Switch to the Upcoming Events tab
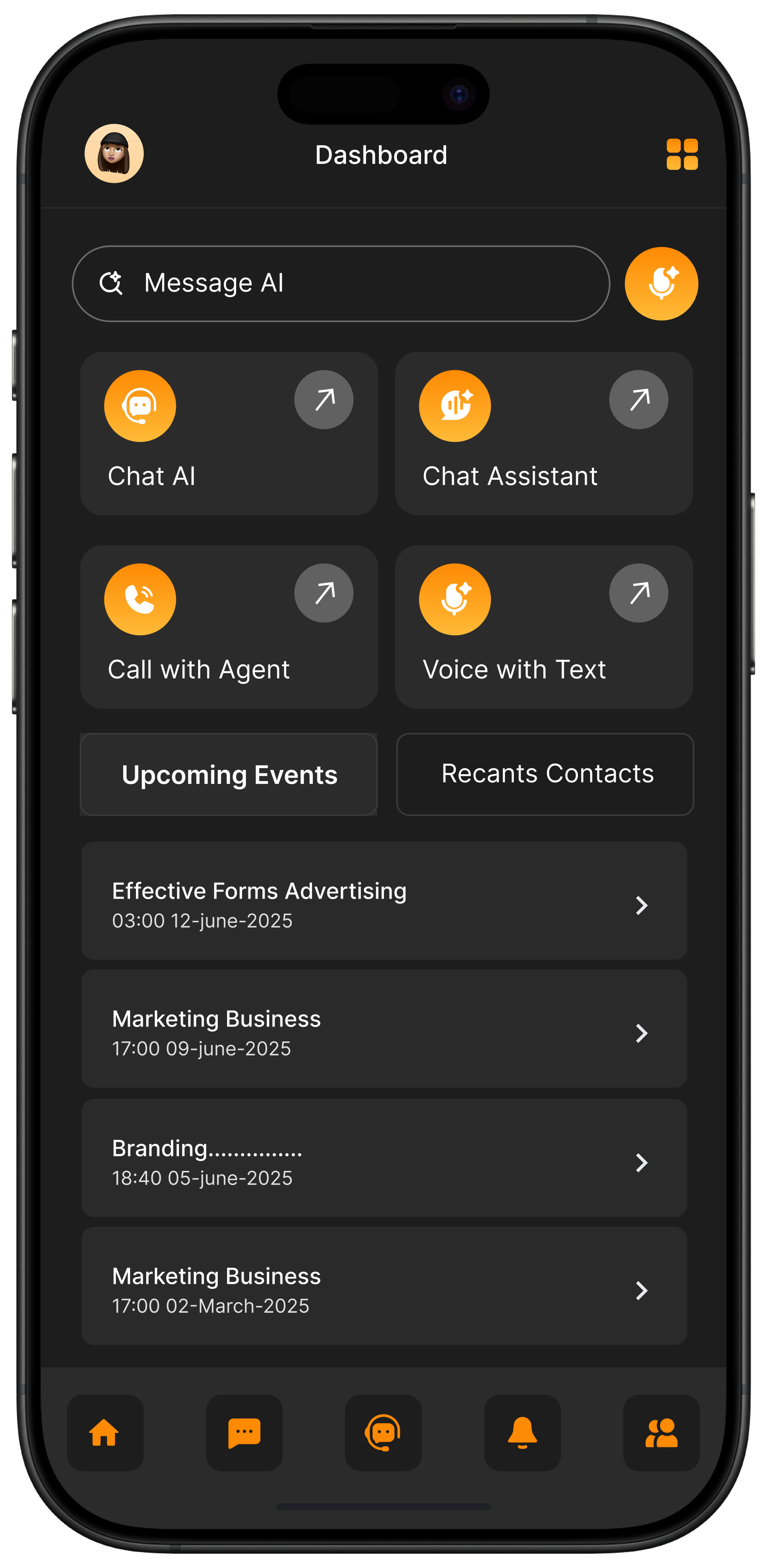 coord(229,774)
